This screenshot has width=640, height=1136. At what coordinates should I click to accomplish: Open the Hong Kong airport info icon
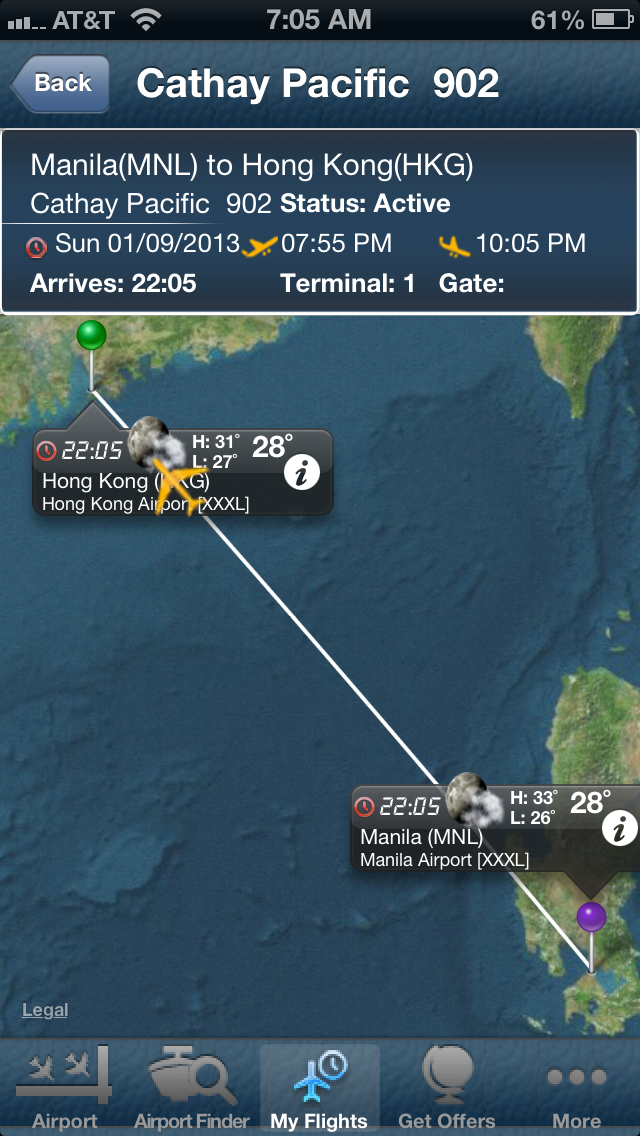pyautogui.click(x=302, y=473)
